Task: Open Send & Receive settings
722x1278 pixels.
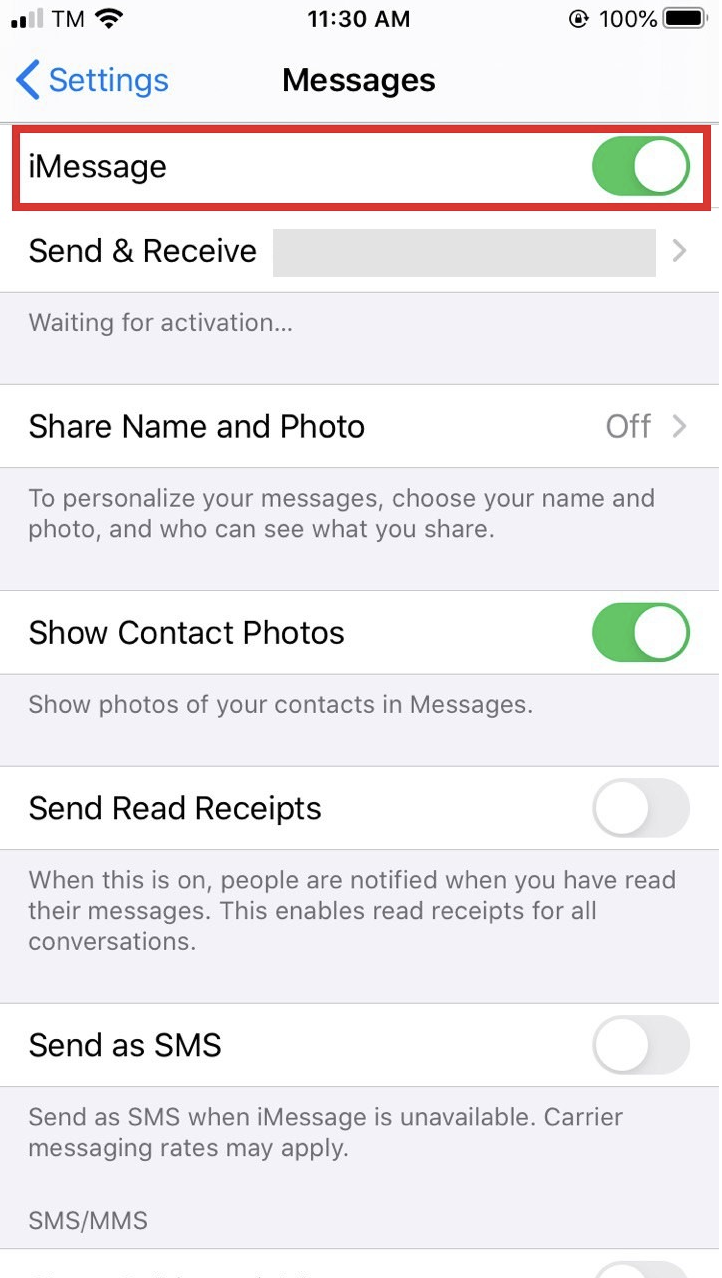Action: 360,251
